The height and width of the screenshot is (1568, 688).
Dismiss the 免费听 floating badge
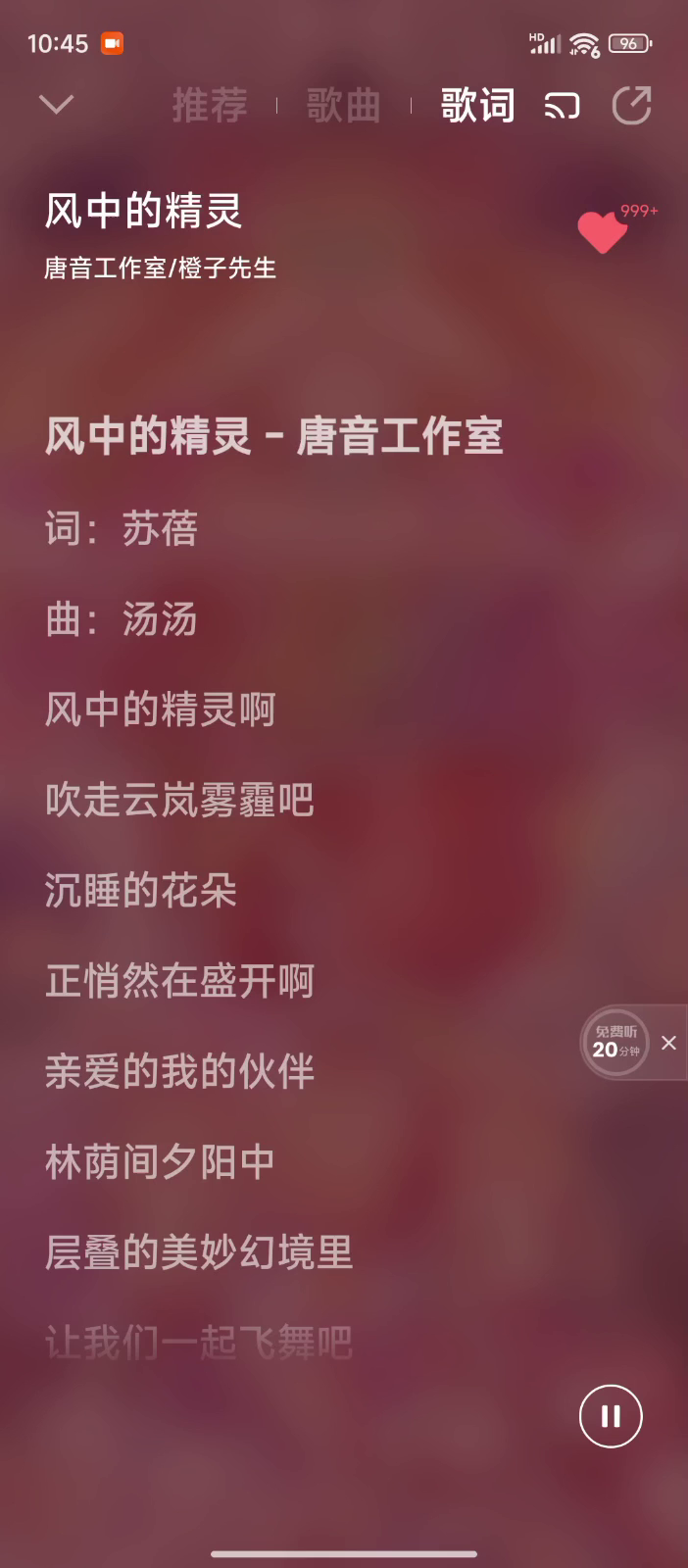(669, 1043)
